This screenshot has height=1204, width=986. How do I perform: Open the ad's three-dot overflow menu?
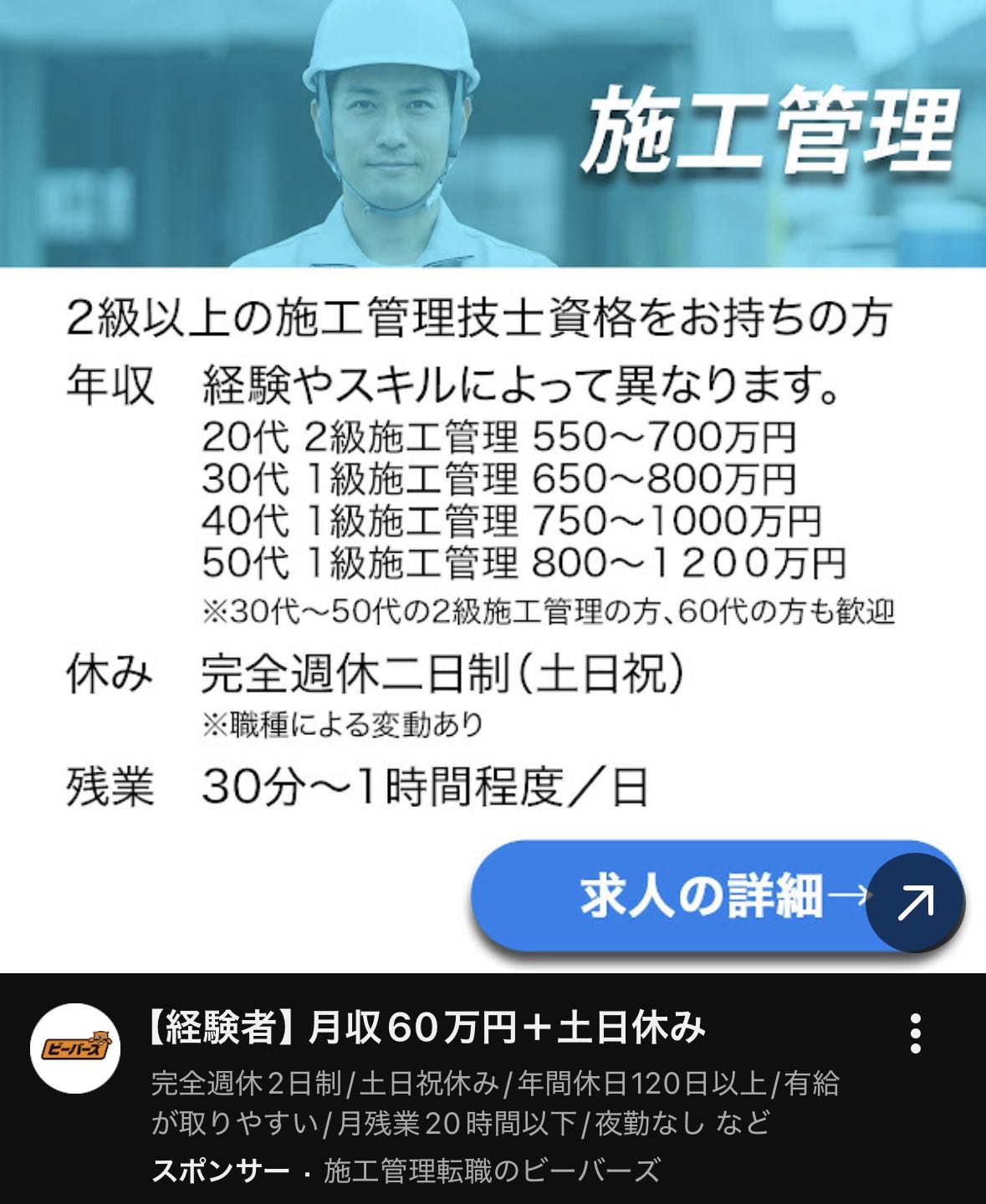click(x=916, y=1034)
